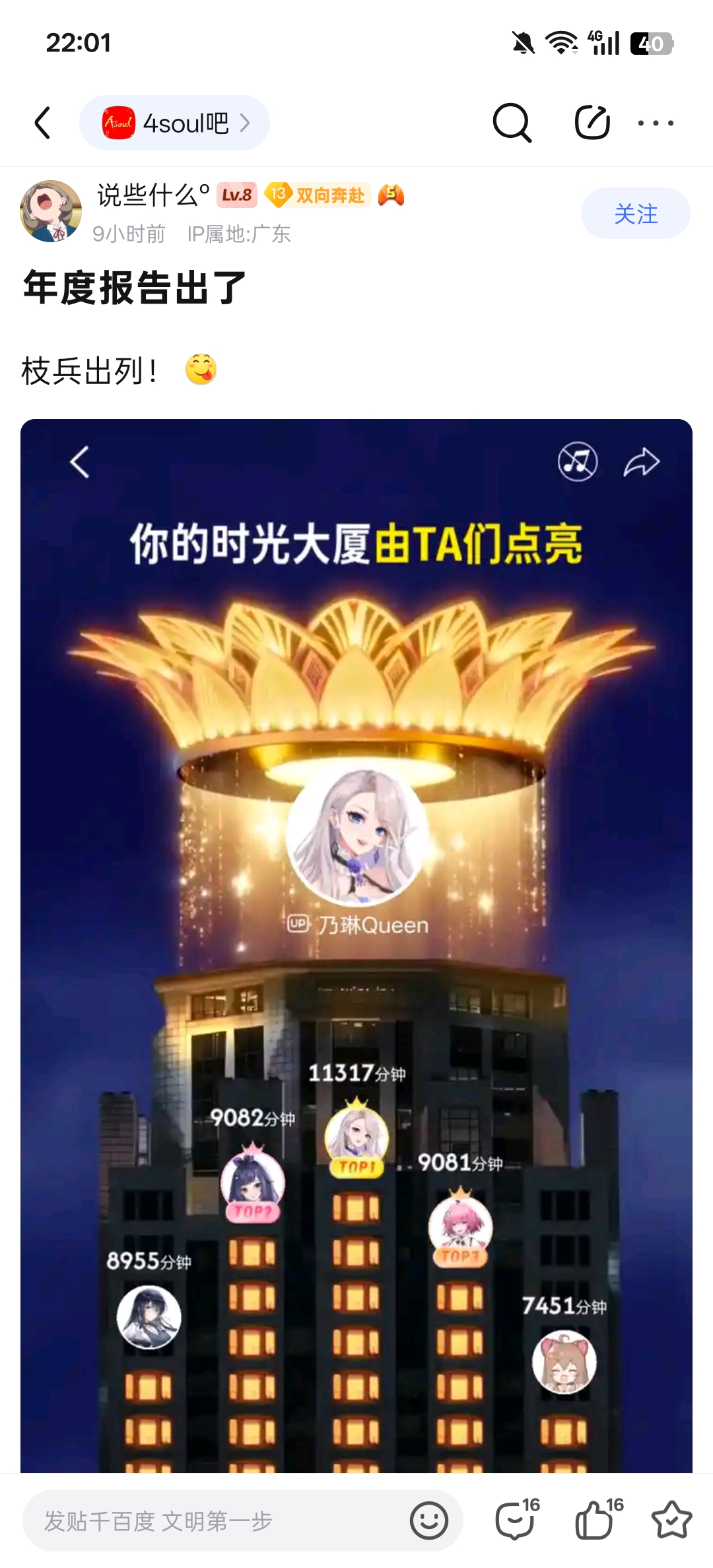Screen dimensions: 713x1568
Task: Add this post to favorites
Action: (x=671, y=1519)
